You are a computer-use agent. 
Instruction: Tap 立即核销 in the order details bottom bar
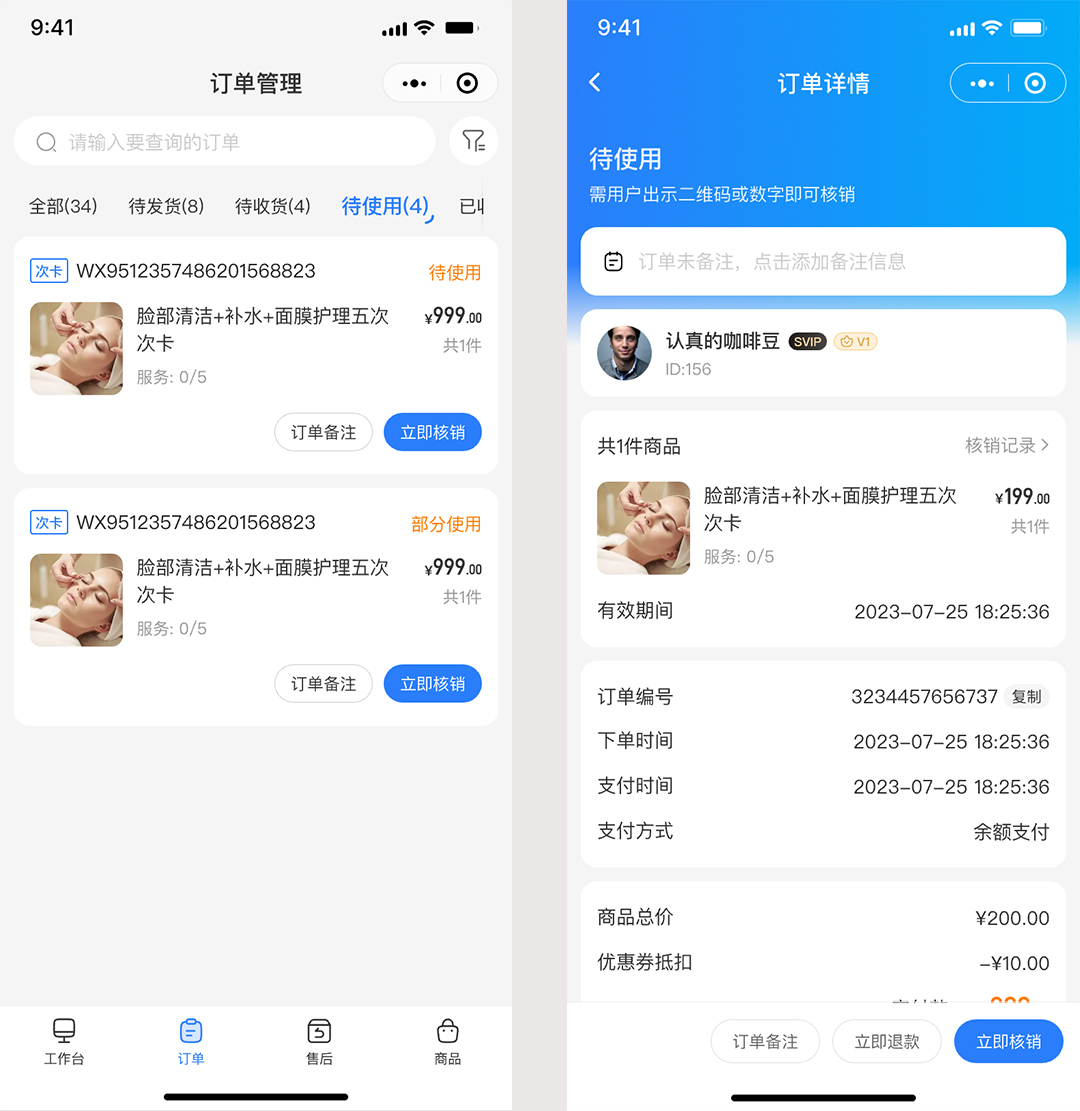(x=1008, y=1041)
